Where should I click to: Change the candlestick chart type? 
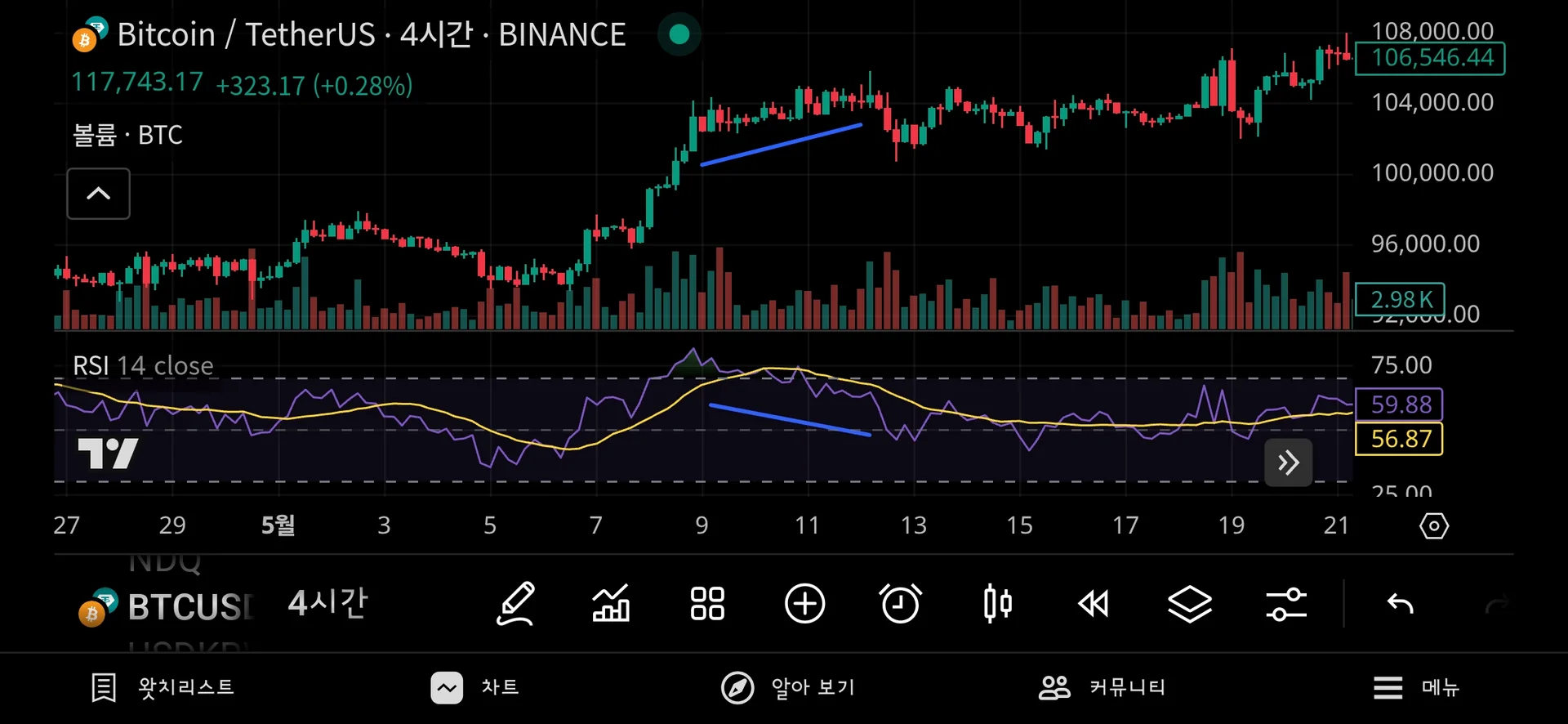pyautogui.click(x=997, y=605)
